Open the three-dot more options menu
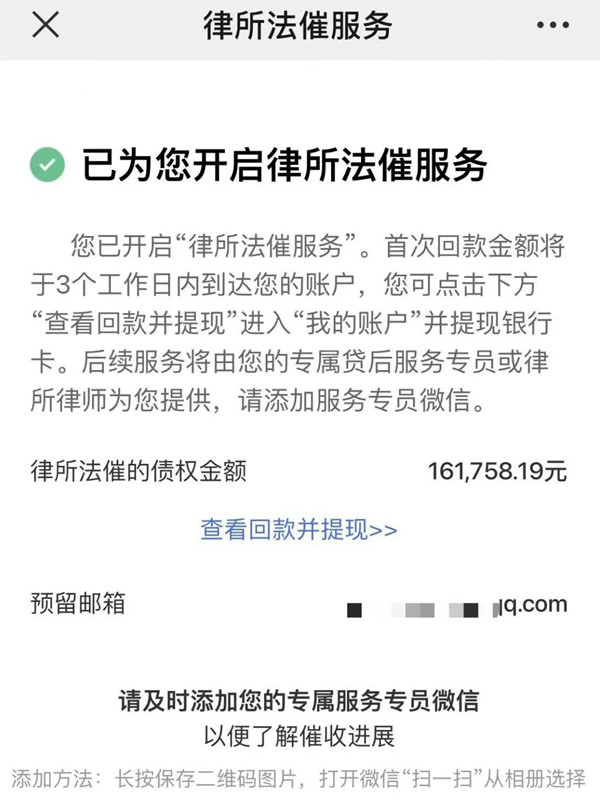 point(551,27)
